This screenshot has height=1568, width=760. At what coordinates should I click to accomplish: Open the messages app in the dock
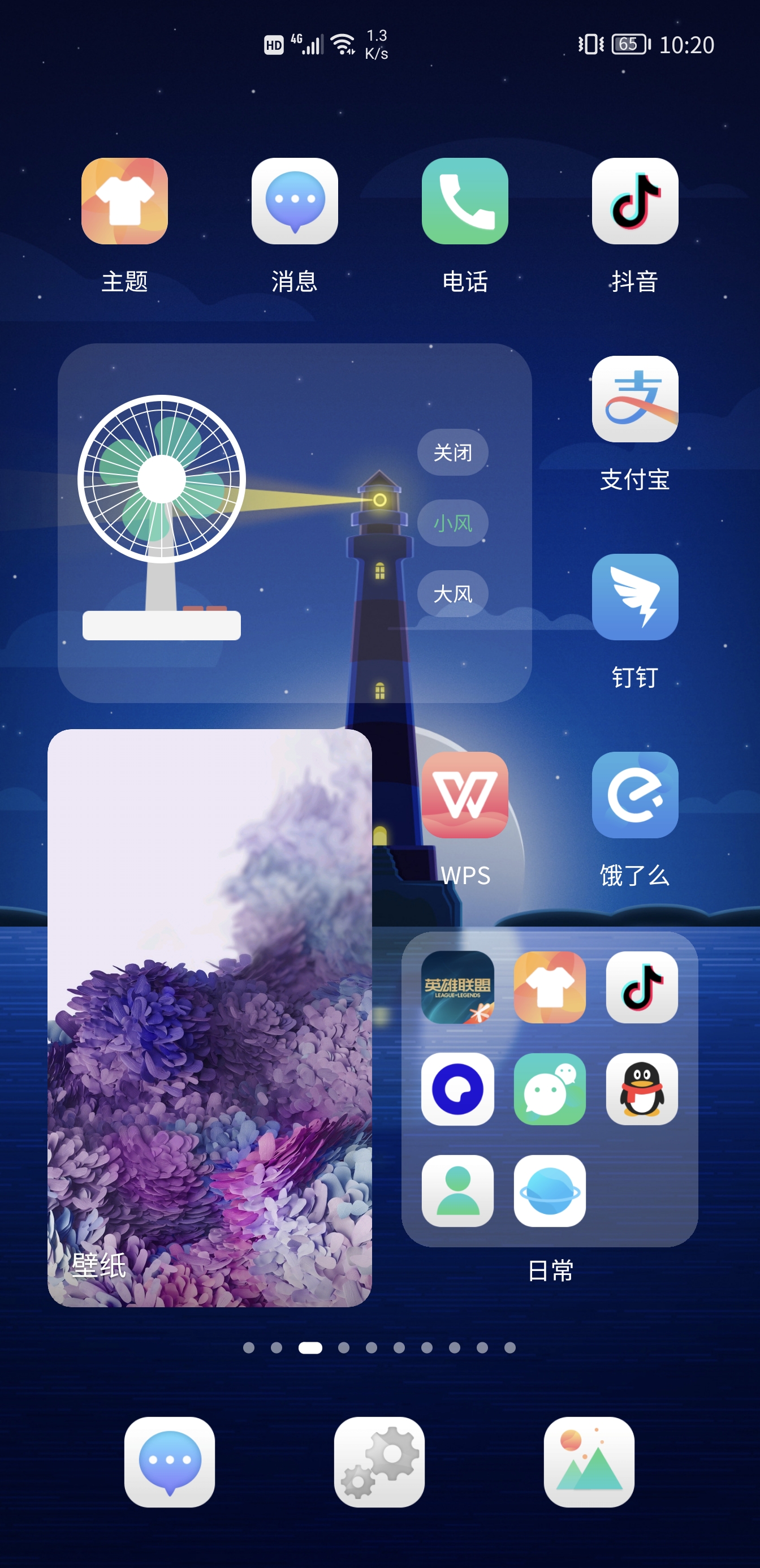[x=170, y=1462]
